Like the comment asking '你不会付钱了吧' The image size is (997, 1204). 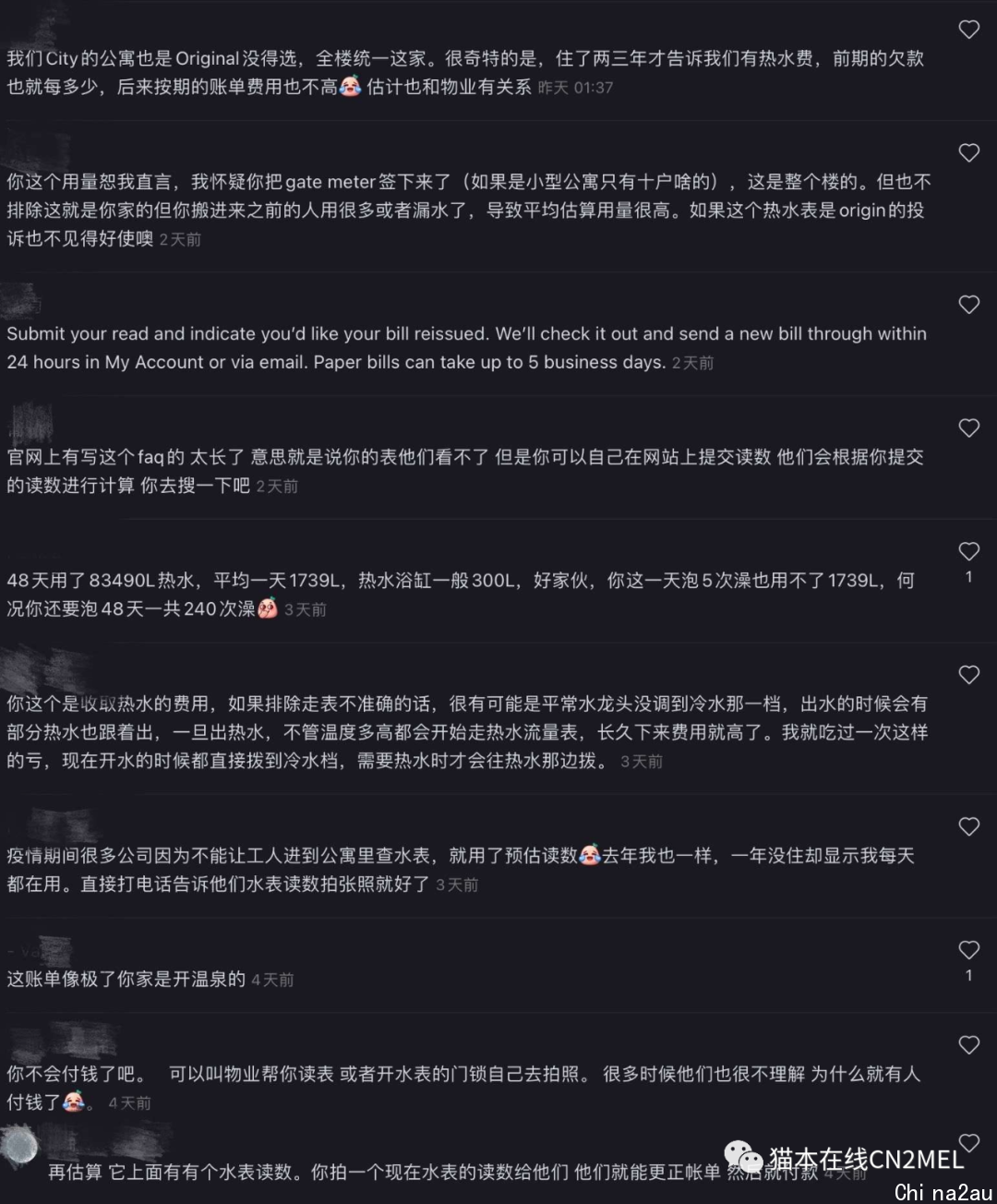(968, 1045)
